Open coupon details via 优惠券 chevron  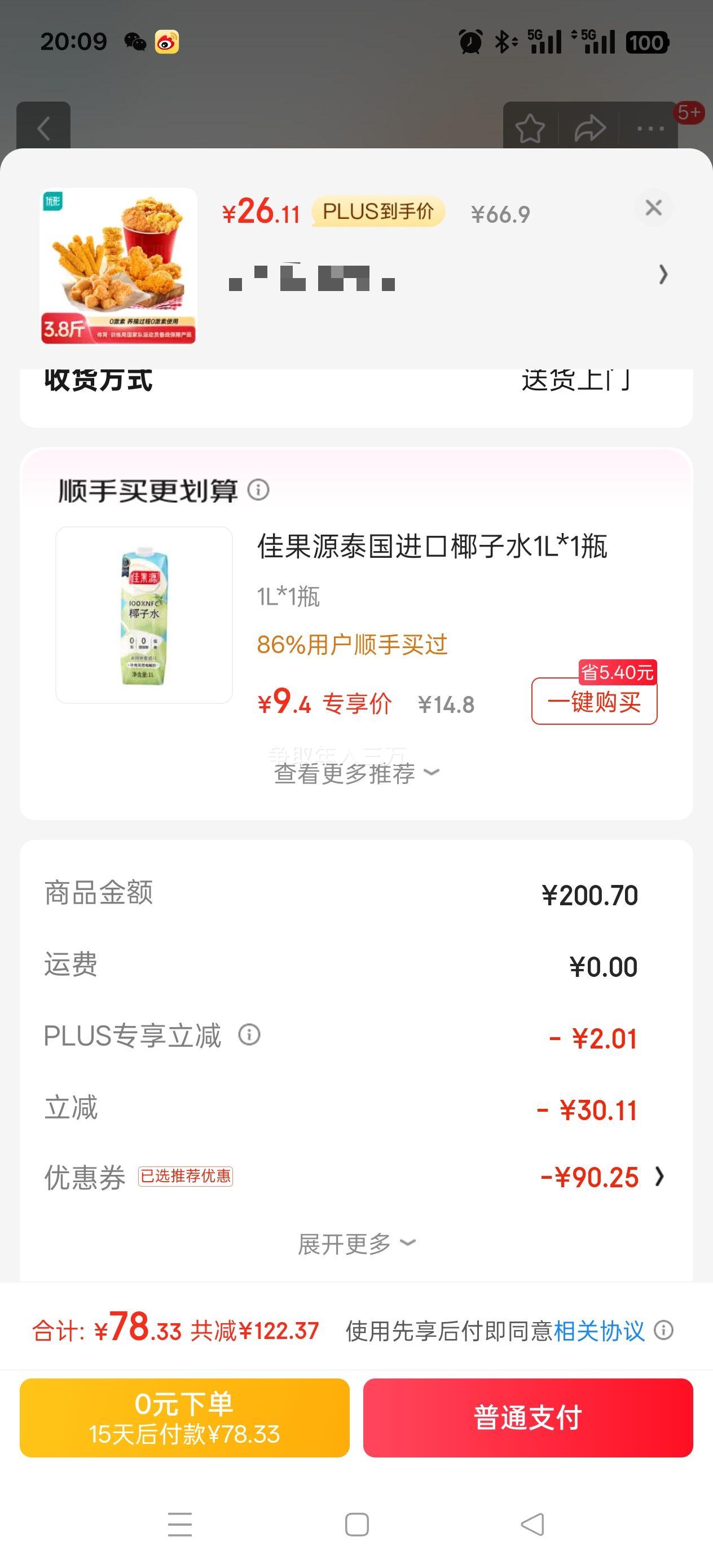[x=659, y=1177]
